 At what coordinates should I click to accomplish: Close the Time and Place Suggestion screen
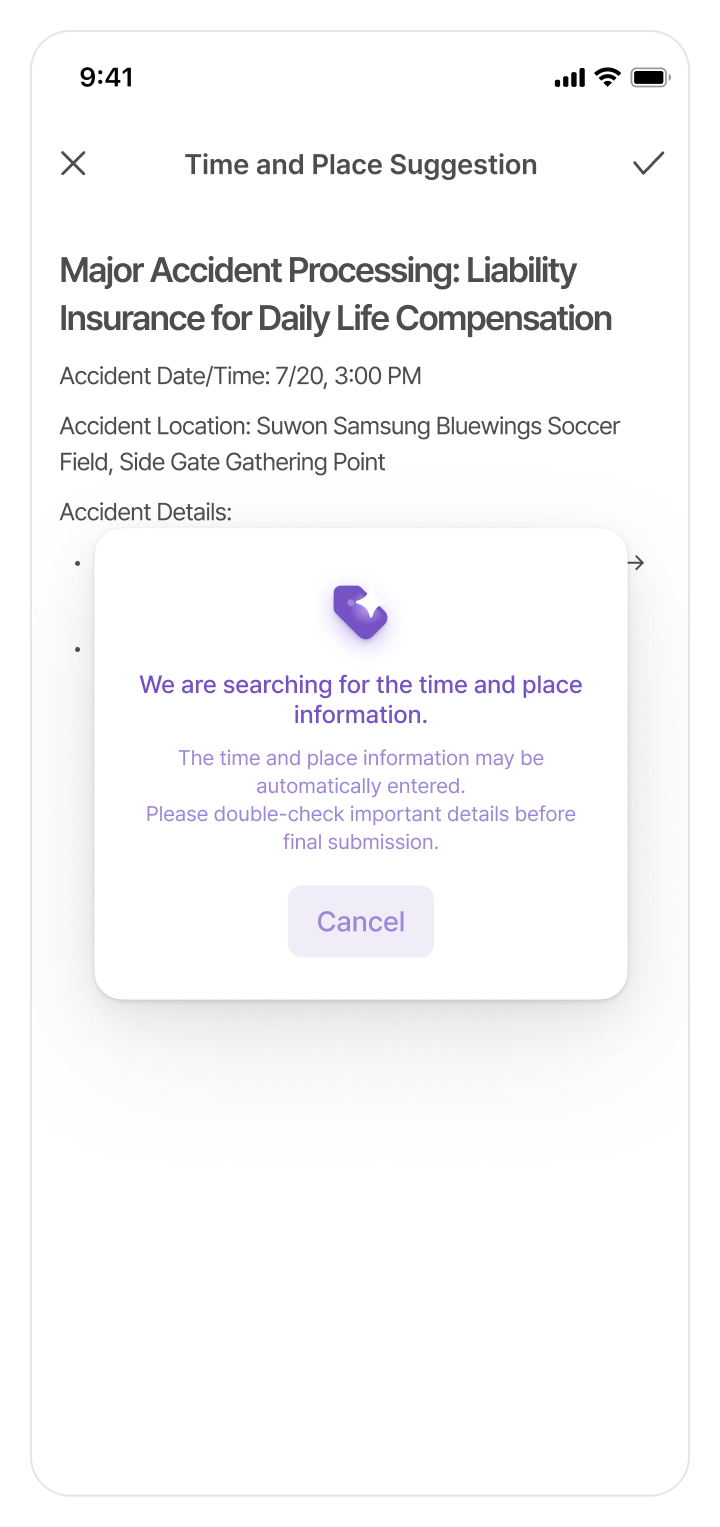point(73,164)
